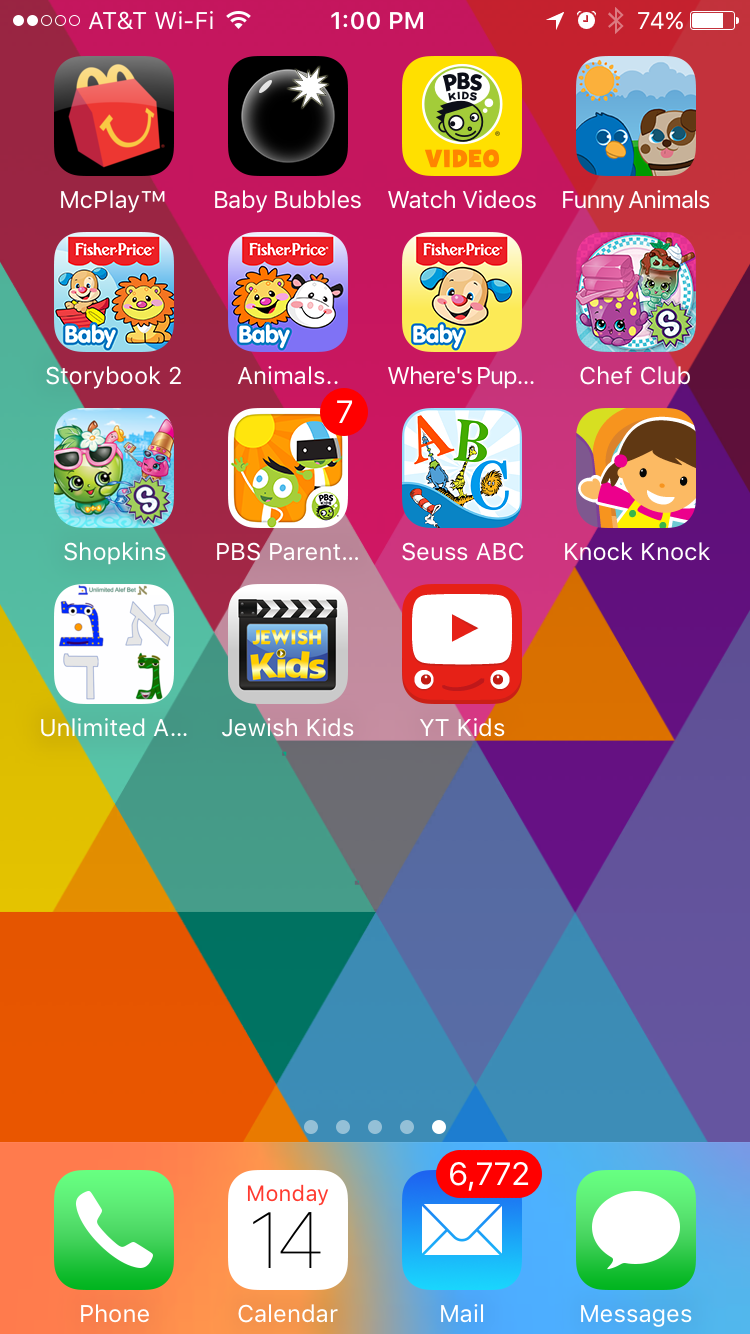Open Messages from the dock
Image resolution: width=750 pixels, height=1334 pixels.
click(636, 1230)
